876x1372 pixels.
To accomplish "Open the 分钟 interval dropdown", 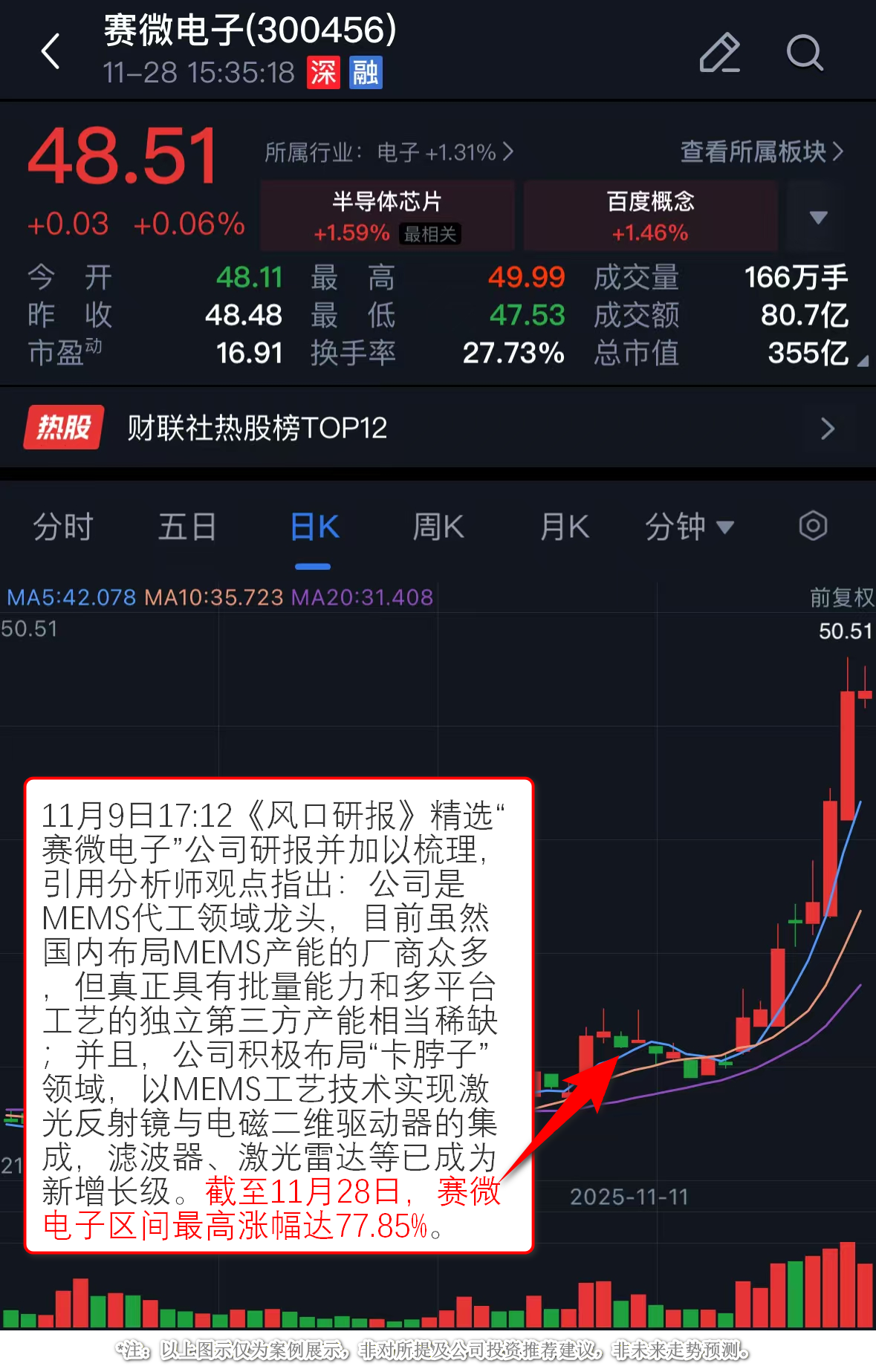I will click(689, 527).
